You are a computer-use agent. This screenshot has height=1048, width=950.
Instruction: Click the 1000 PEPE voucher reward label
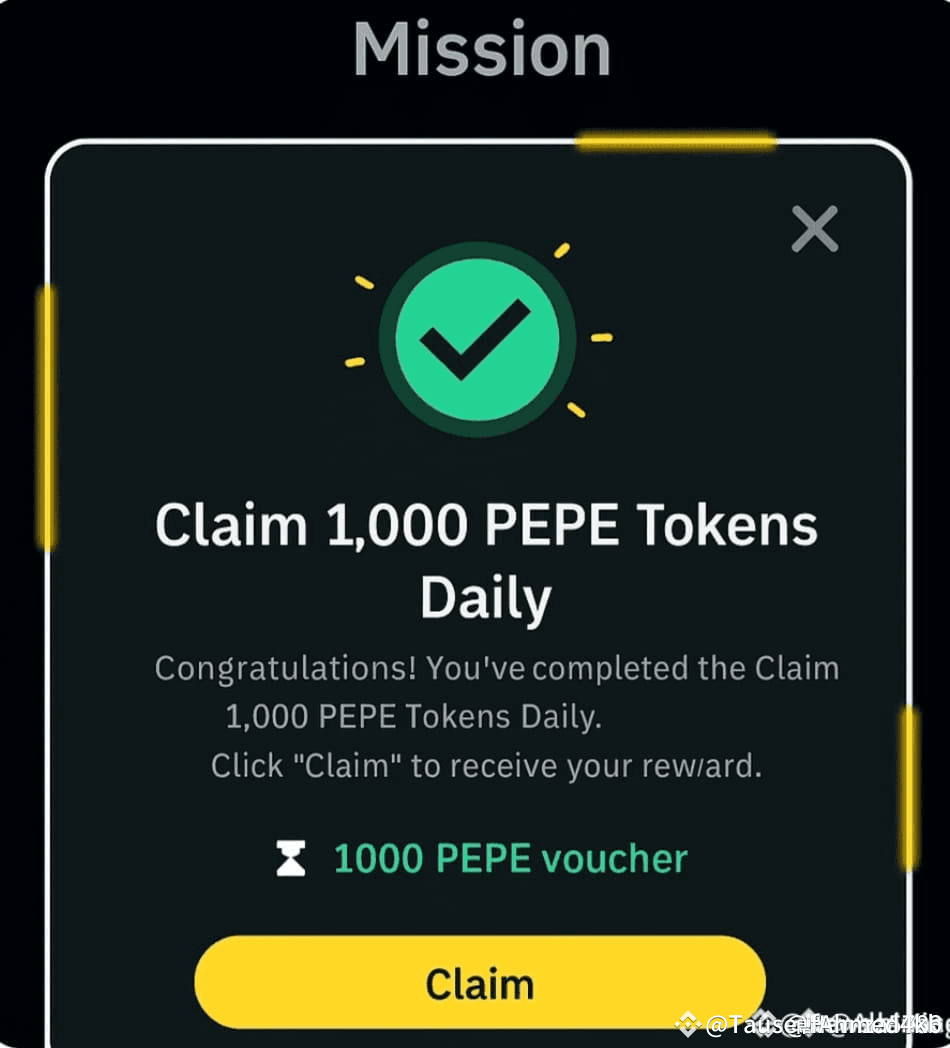[510, 857]
